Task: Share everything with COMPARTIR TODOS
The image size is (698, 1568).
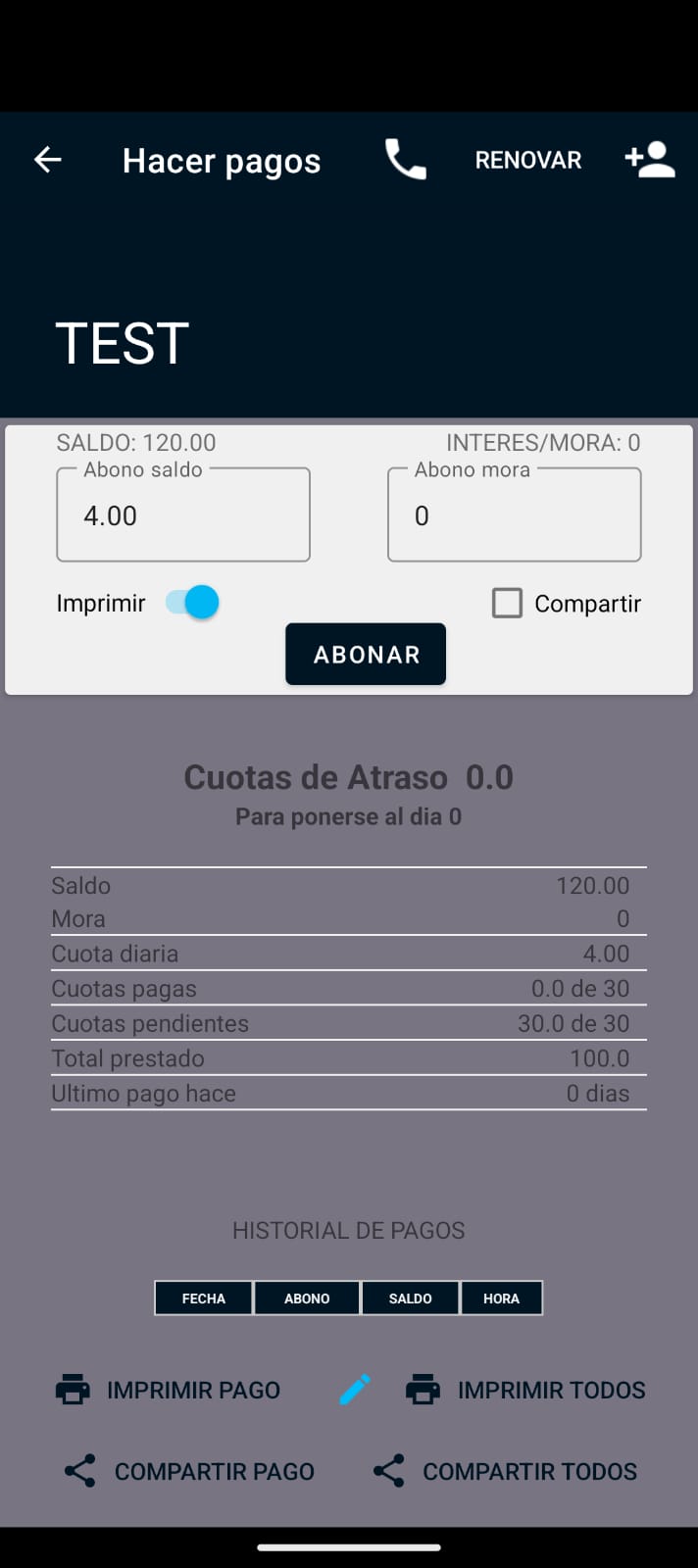Action: (x=505, y=1471)
